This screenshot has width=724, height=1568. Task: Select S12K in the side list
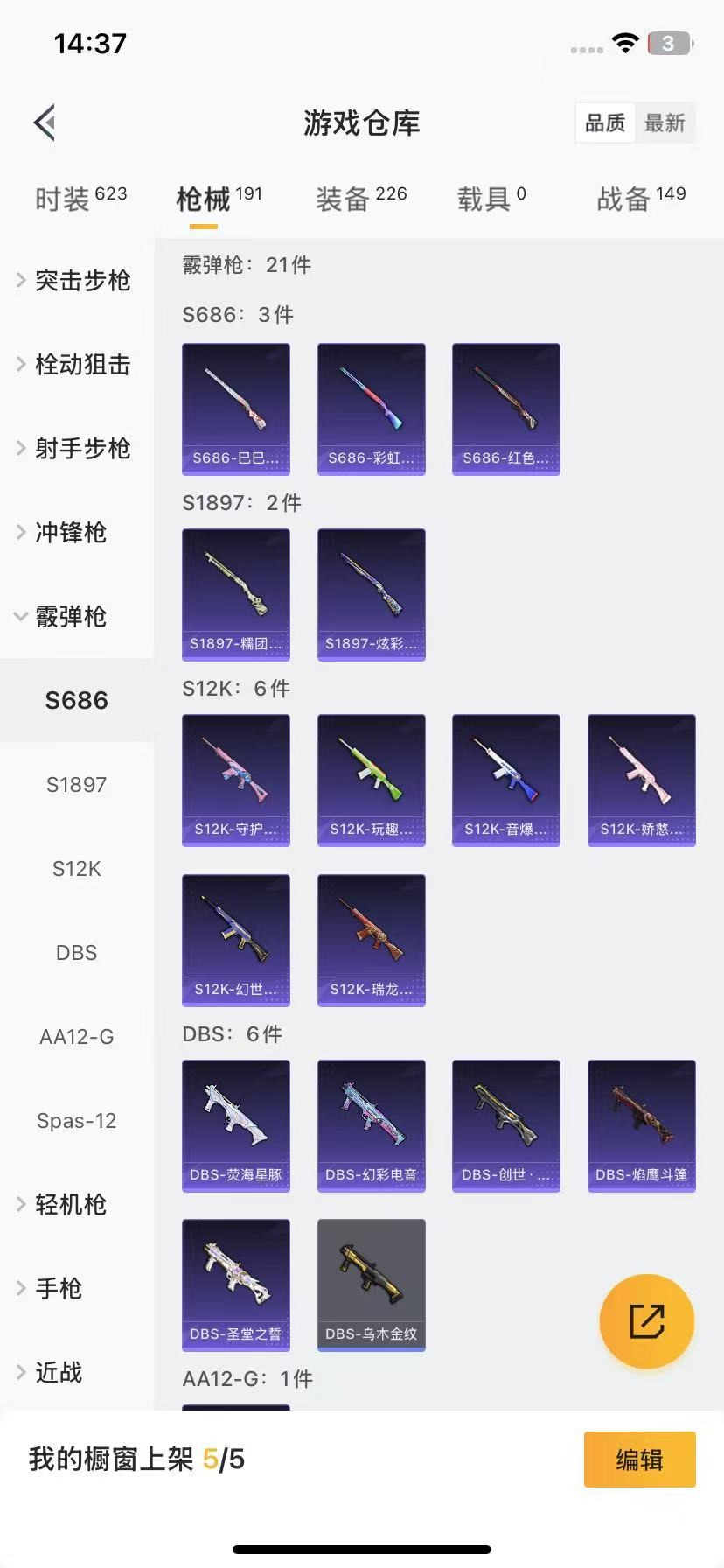coord(77,869)
